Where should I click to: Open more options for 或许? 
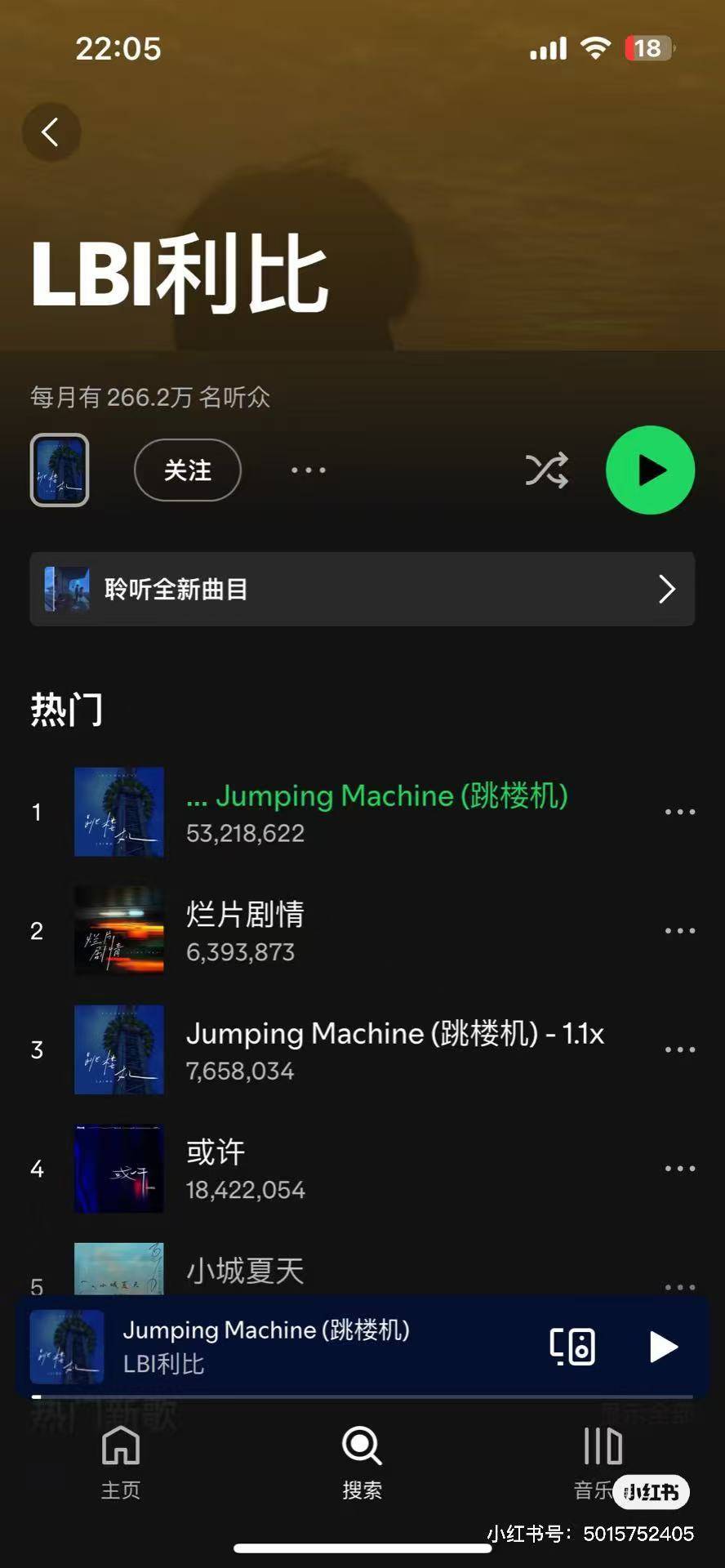679,1169
